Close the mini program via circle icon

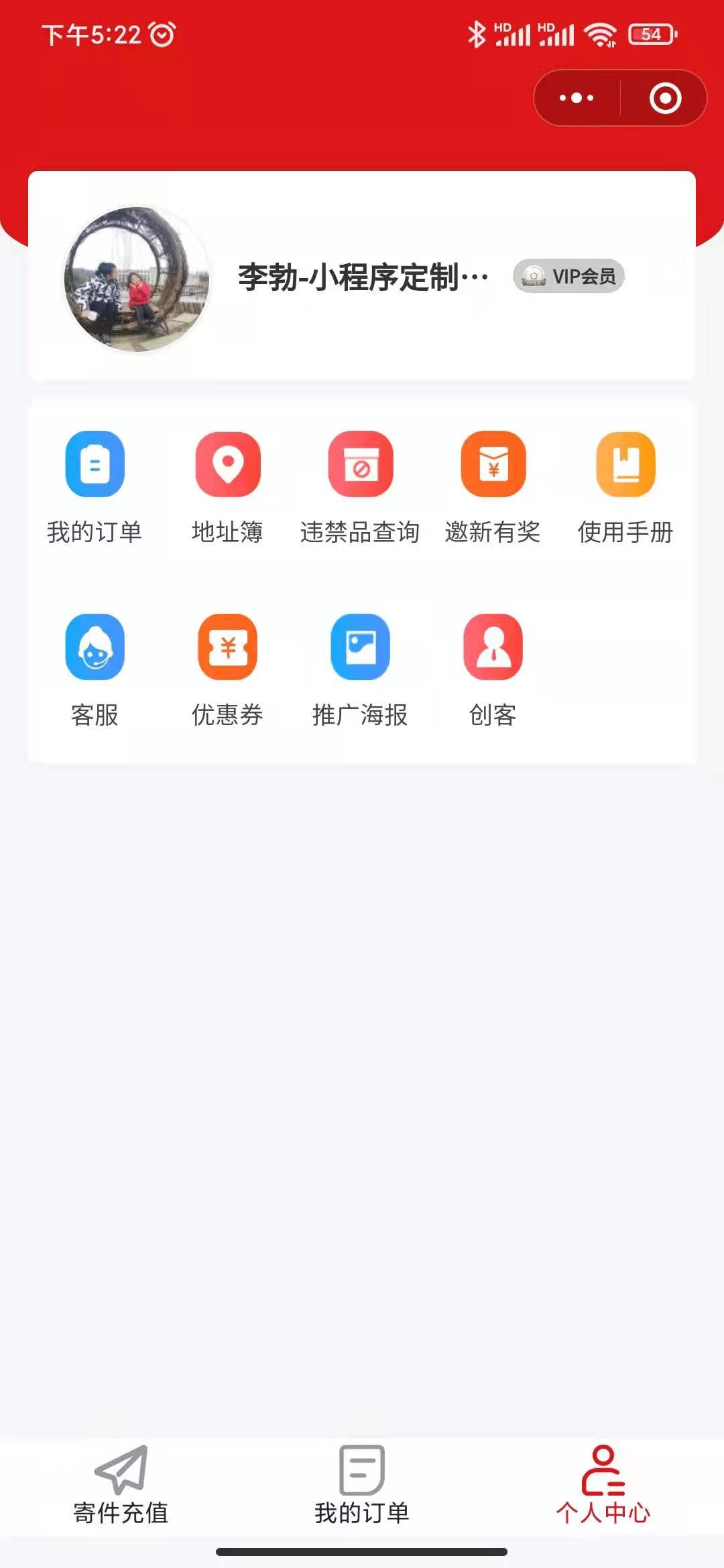tap(665, 98)
